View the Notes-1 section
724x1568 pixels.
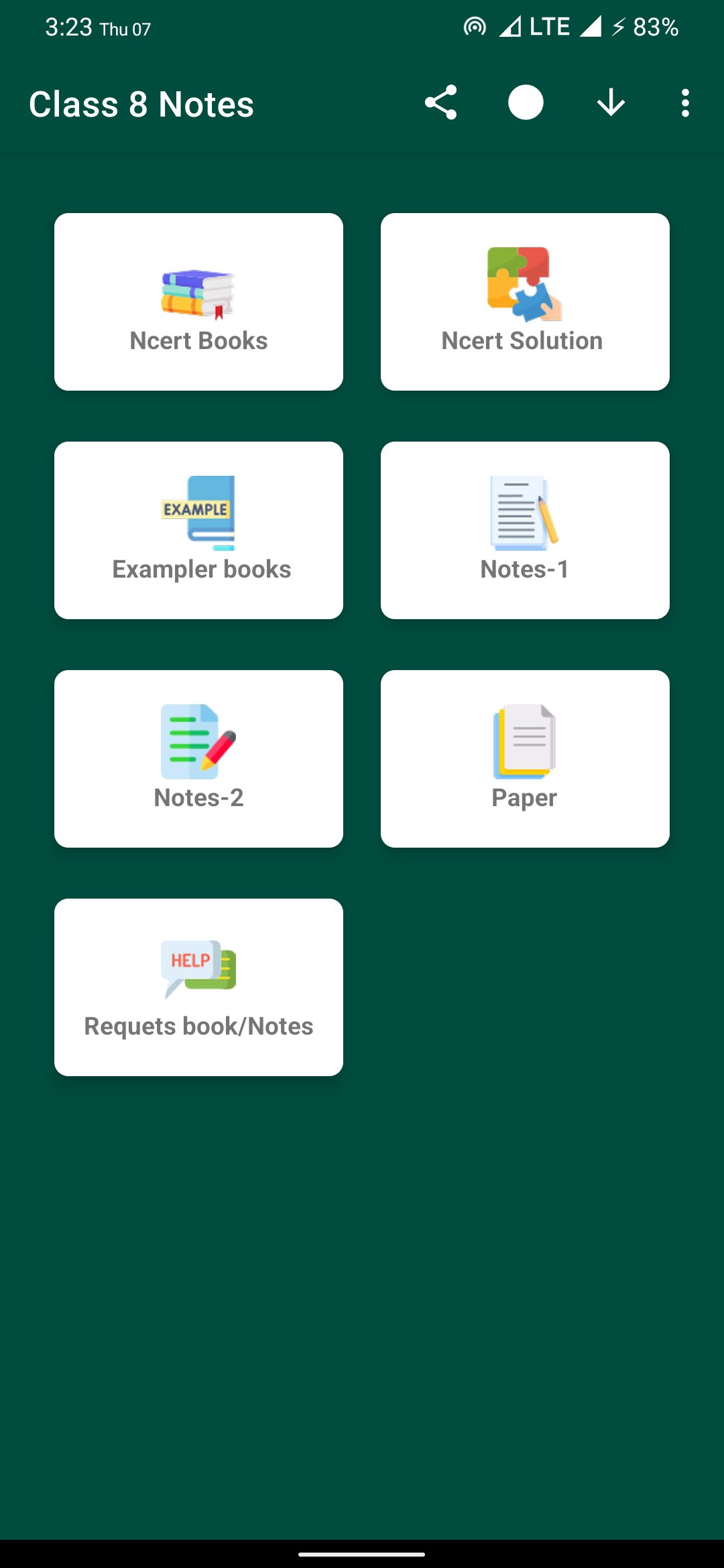(x=525, y=530)
